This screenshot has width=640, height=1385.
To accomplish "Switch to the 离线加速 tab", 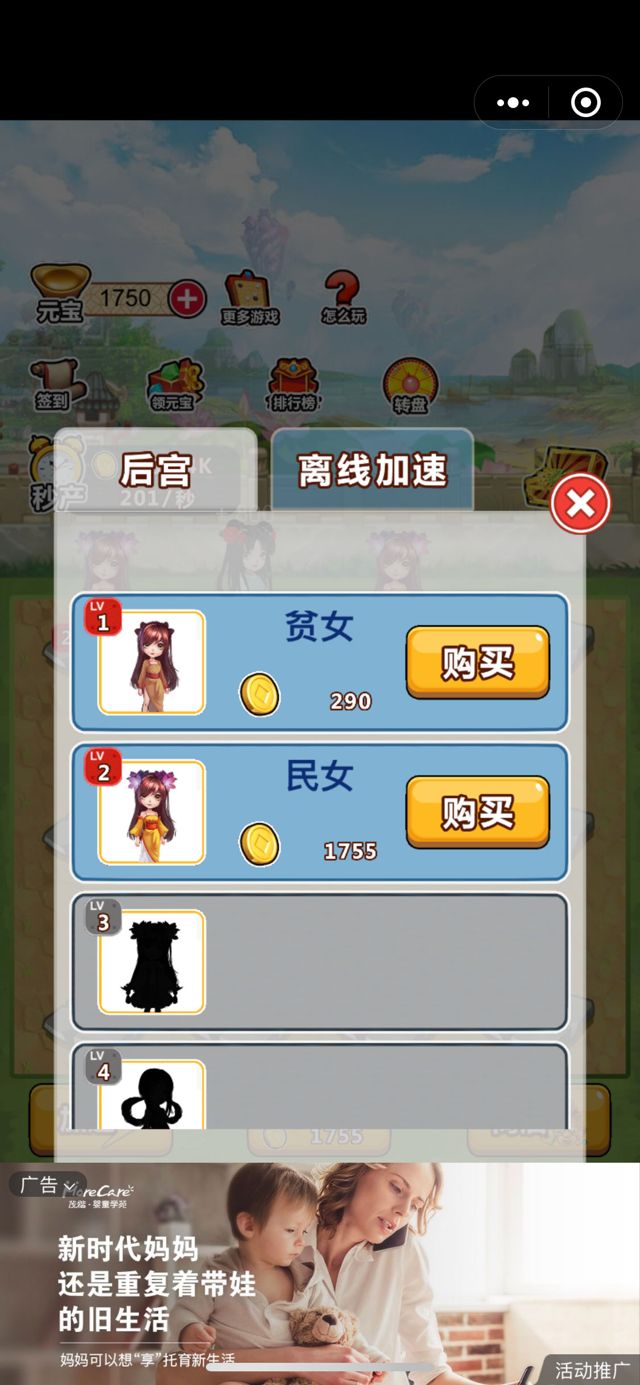I will point(372,471).
